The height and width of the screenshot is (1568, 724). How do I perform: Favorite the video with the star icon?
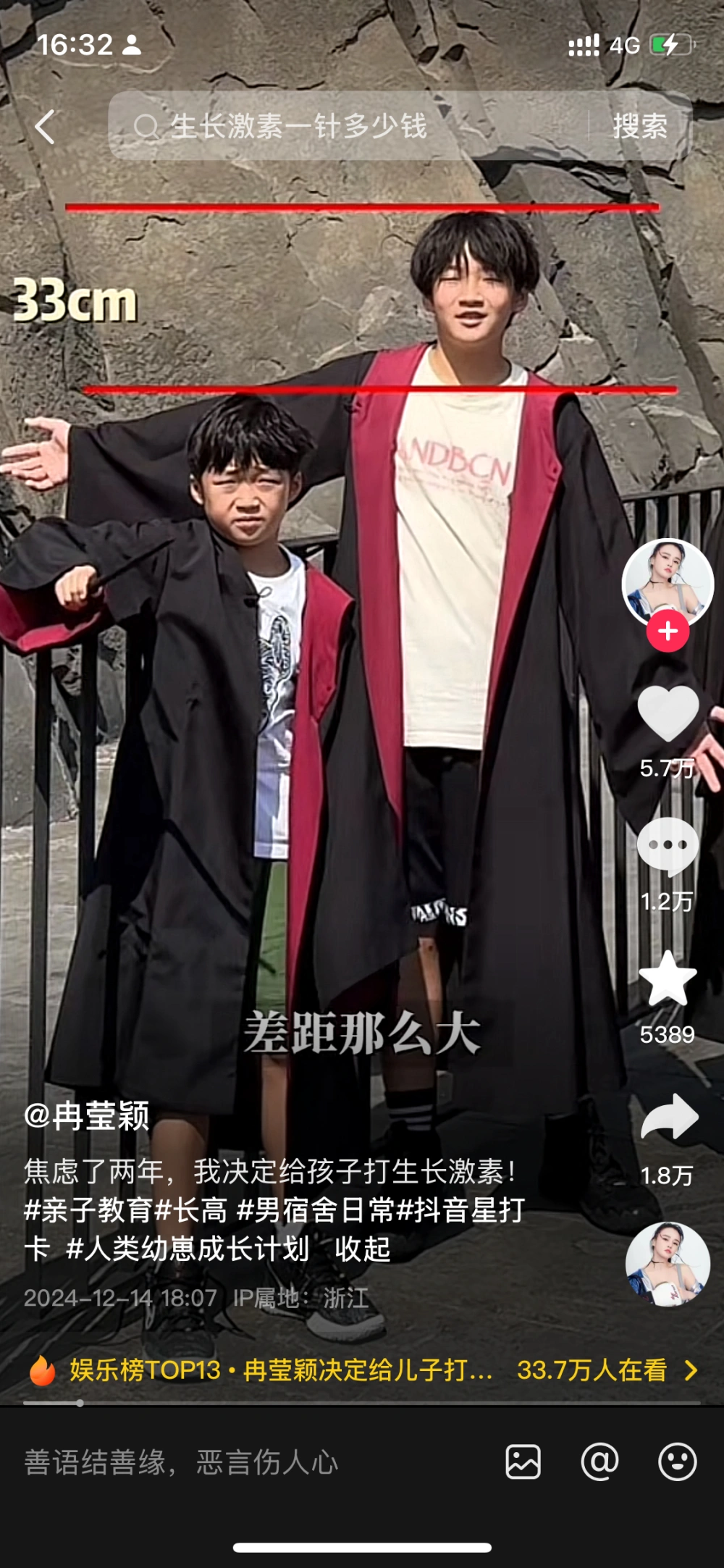668,979
